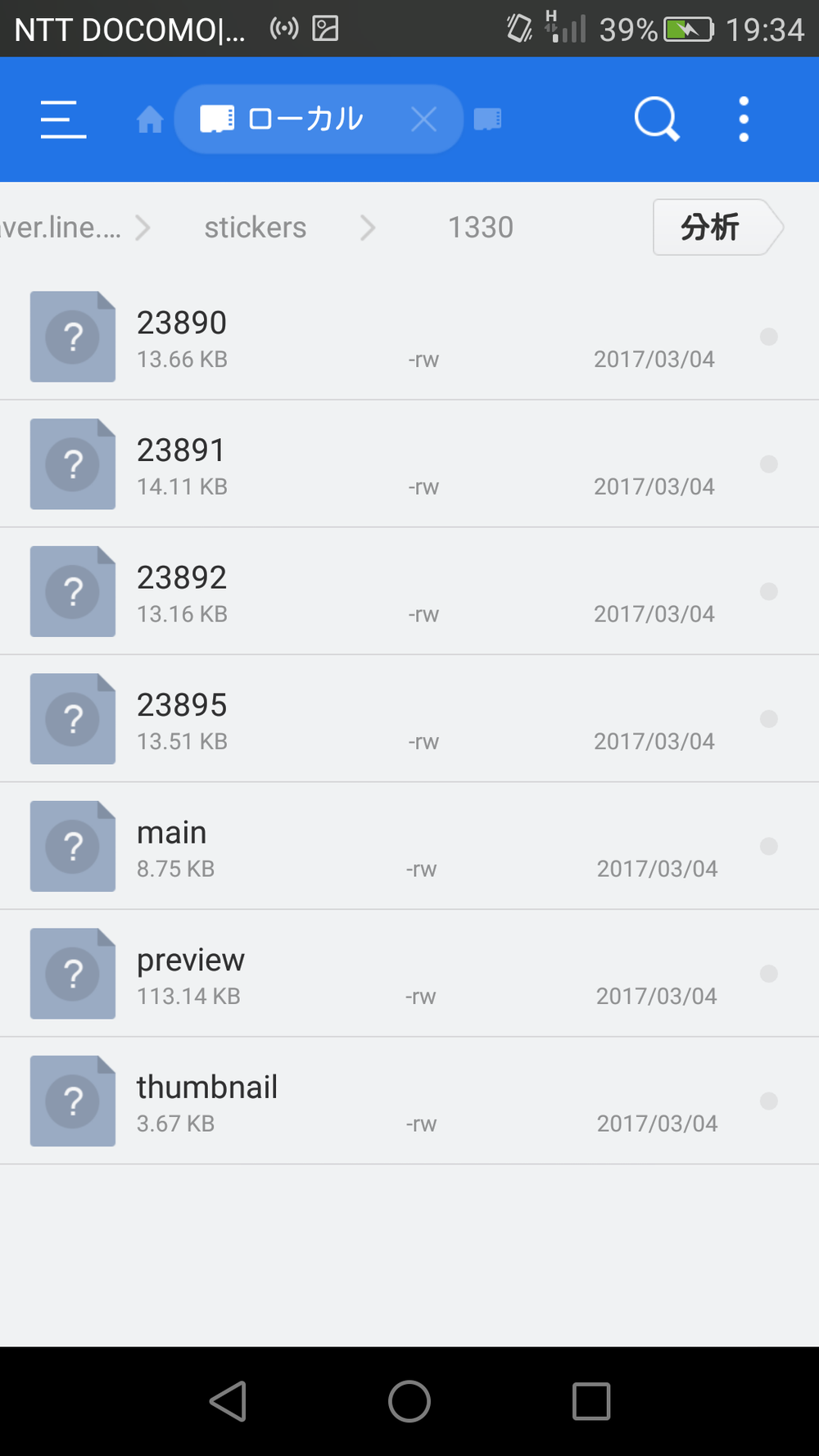This screenshot has width=819, height=1456.
Task: Open the thumbnail file
Action: (409, 1101)
